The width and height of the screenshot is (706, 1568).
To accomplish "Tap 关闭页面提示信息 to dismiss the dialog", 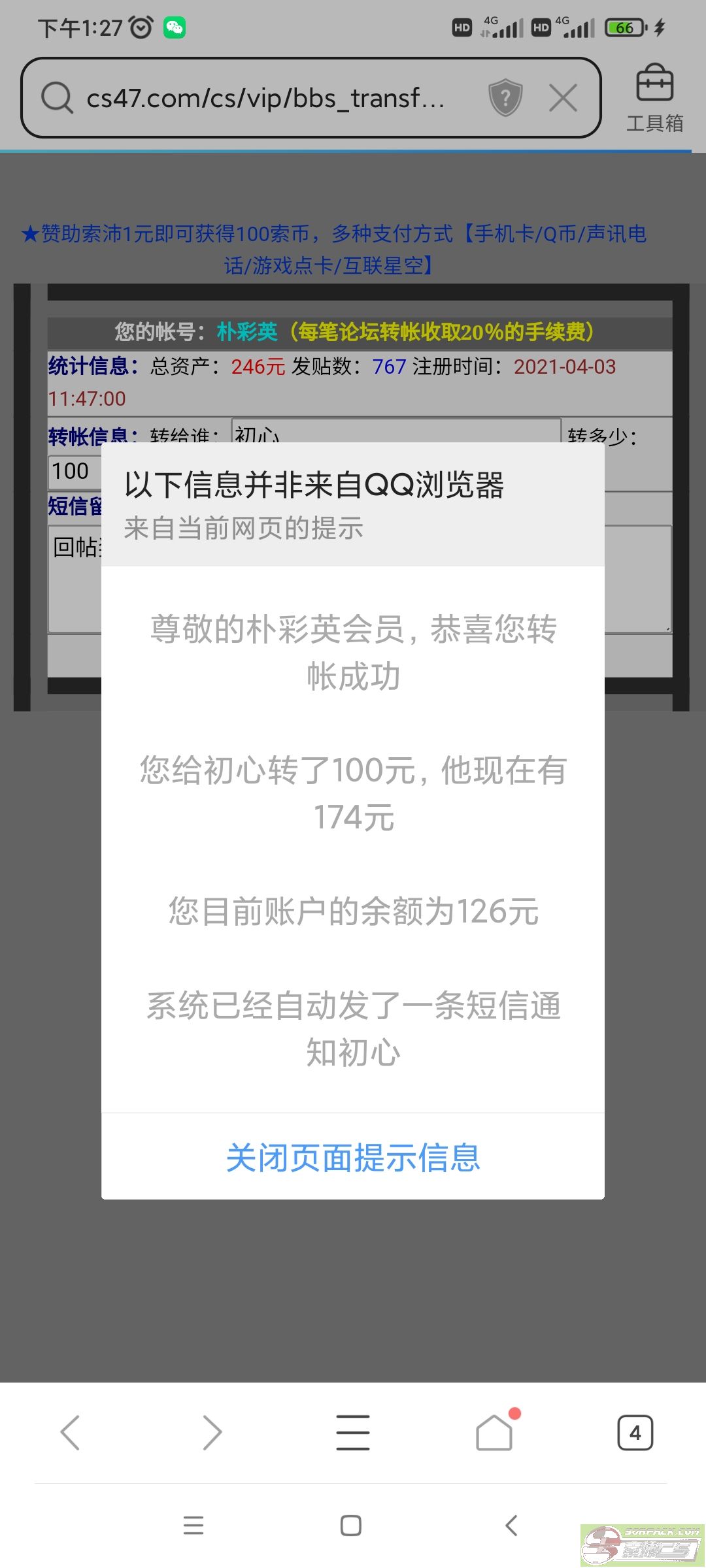I will pos(353,1158).
